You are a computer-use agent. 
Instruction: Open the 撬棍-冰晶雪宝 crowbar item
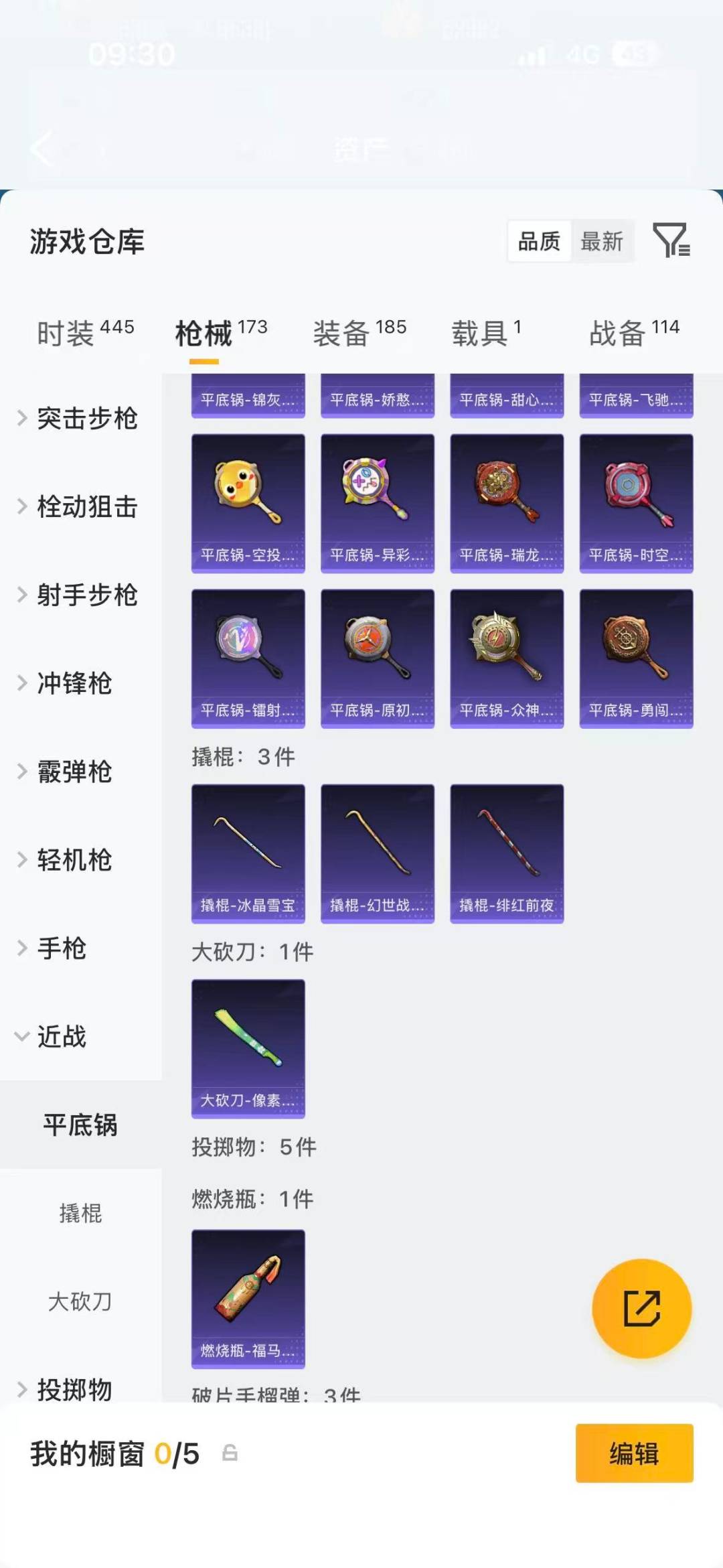(248, 852)
